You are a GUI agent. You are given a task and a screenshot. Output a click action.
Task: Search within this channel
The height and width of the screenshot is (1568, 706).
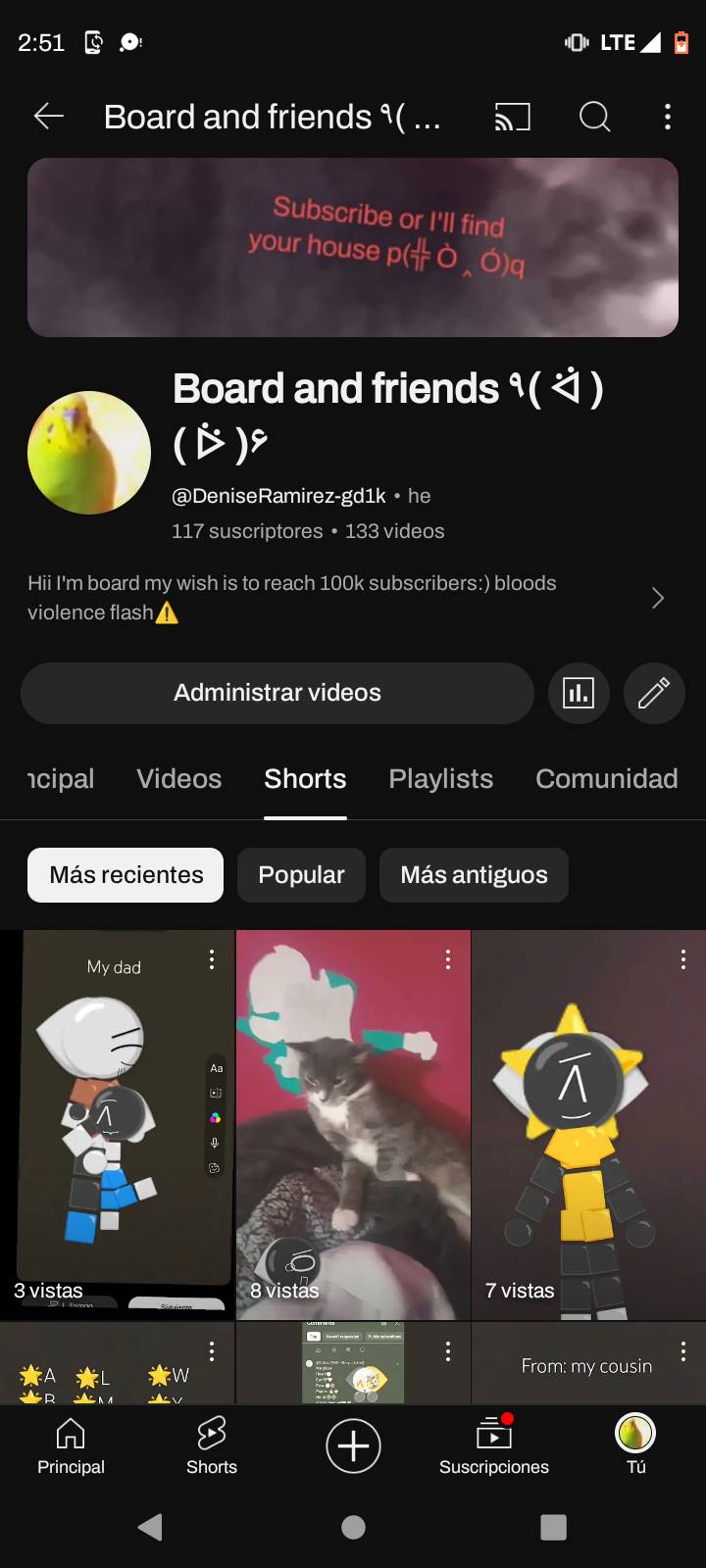click(x=594, y=118)
